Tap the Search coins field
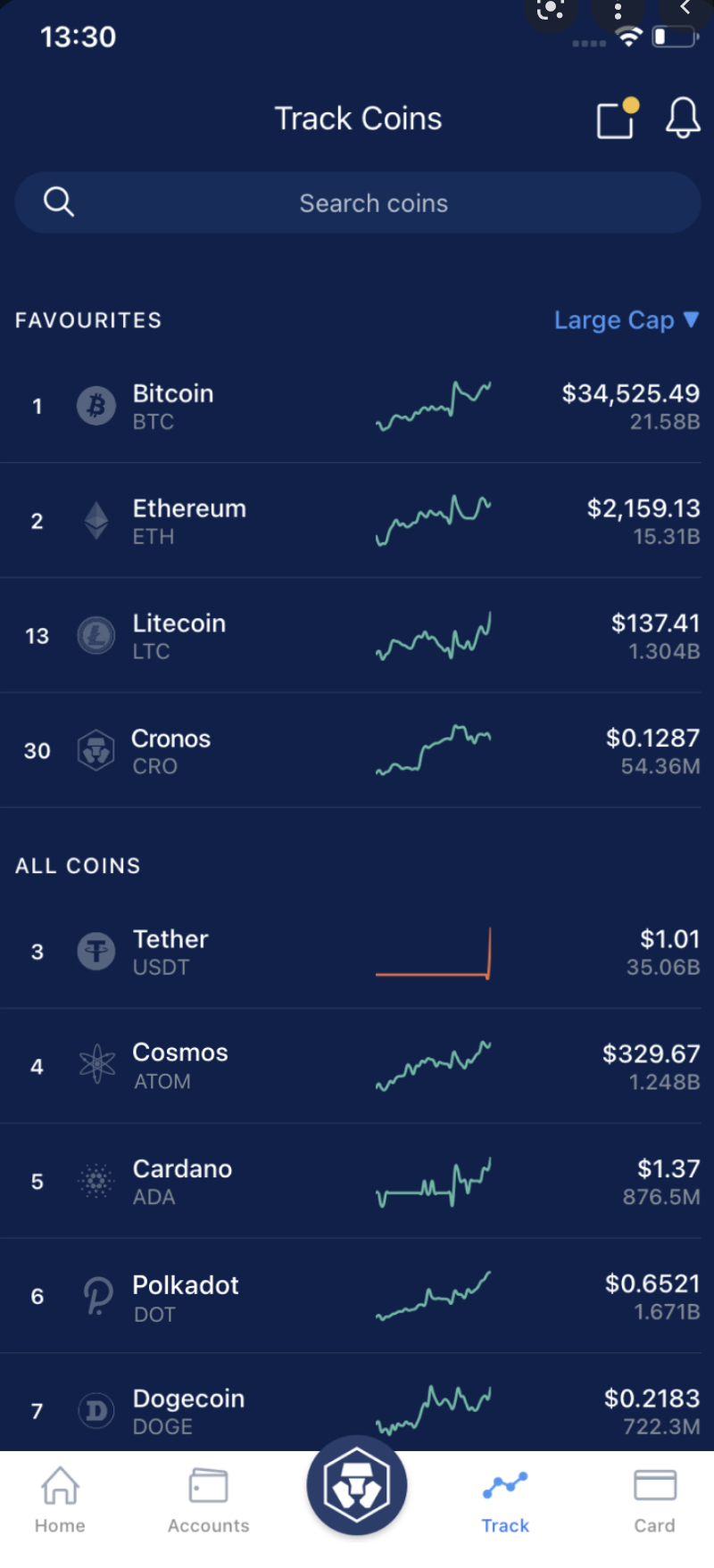The width and height of the screenshot is (714, 1568). click(x=357, y=203)
